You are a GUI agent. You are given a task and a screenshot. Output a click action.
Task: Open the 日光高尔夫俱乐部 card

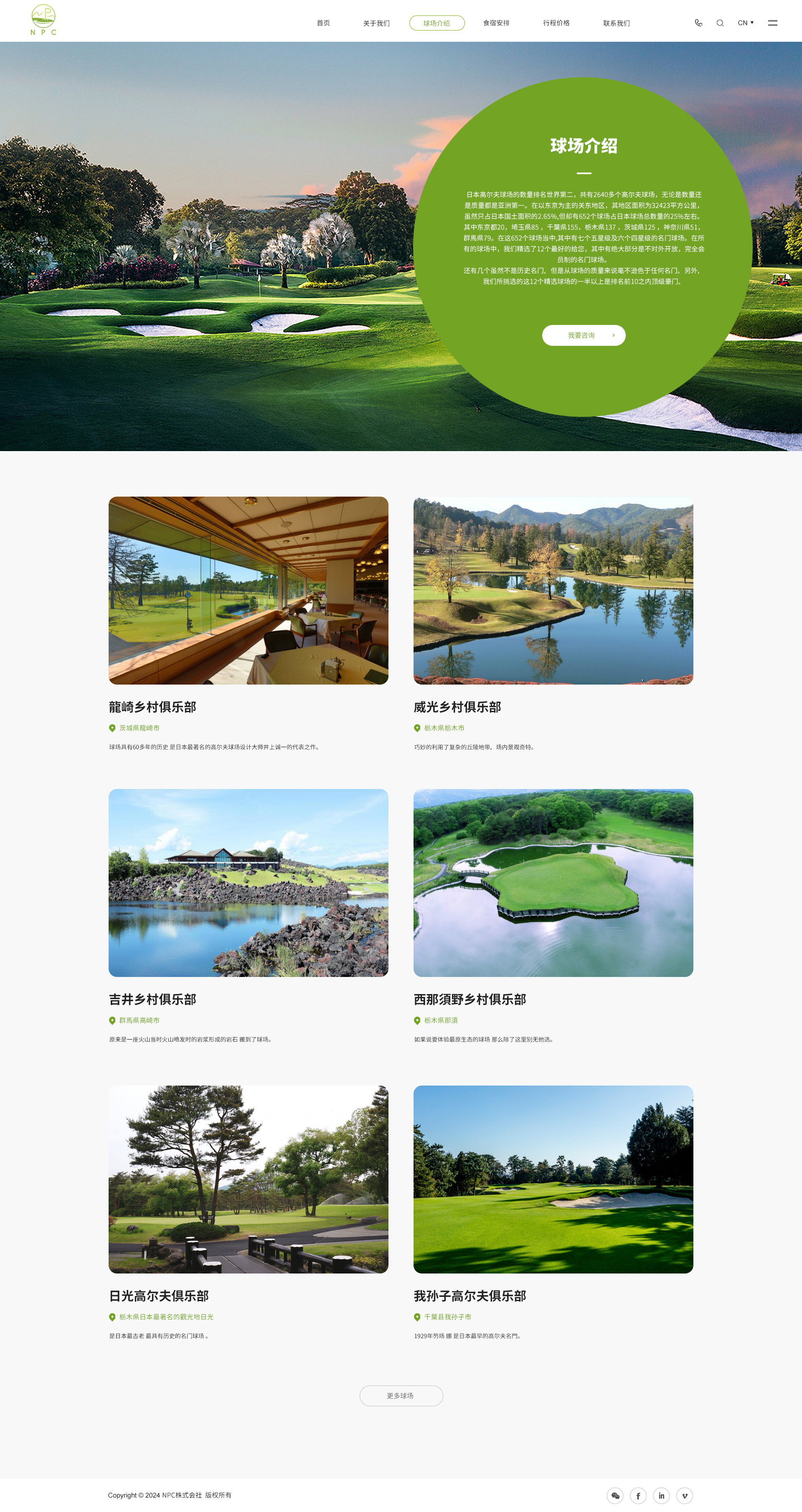(x=249, y=1212)
